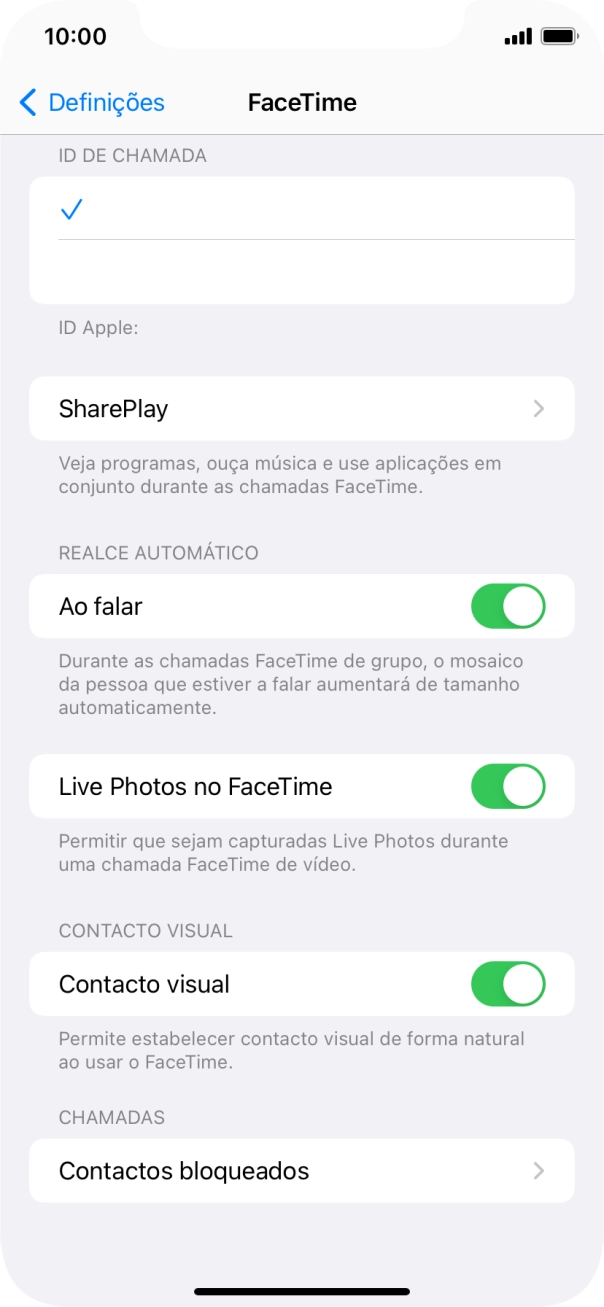
Task: Open Contactos bloqueados
Action: [x=301, y=1170]
